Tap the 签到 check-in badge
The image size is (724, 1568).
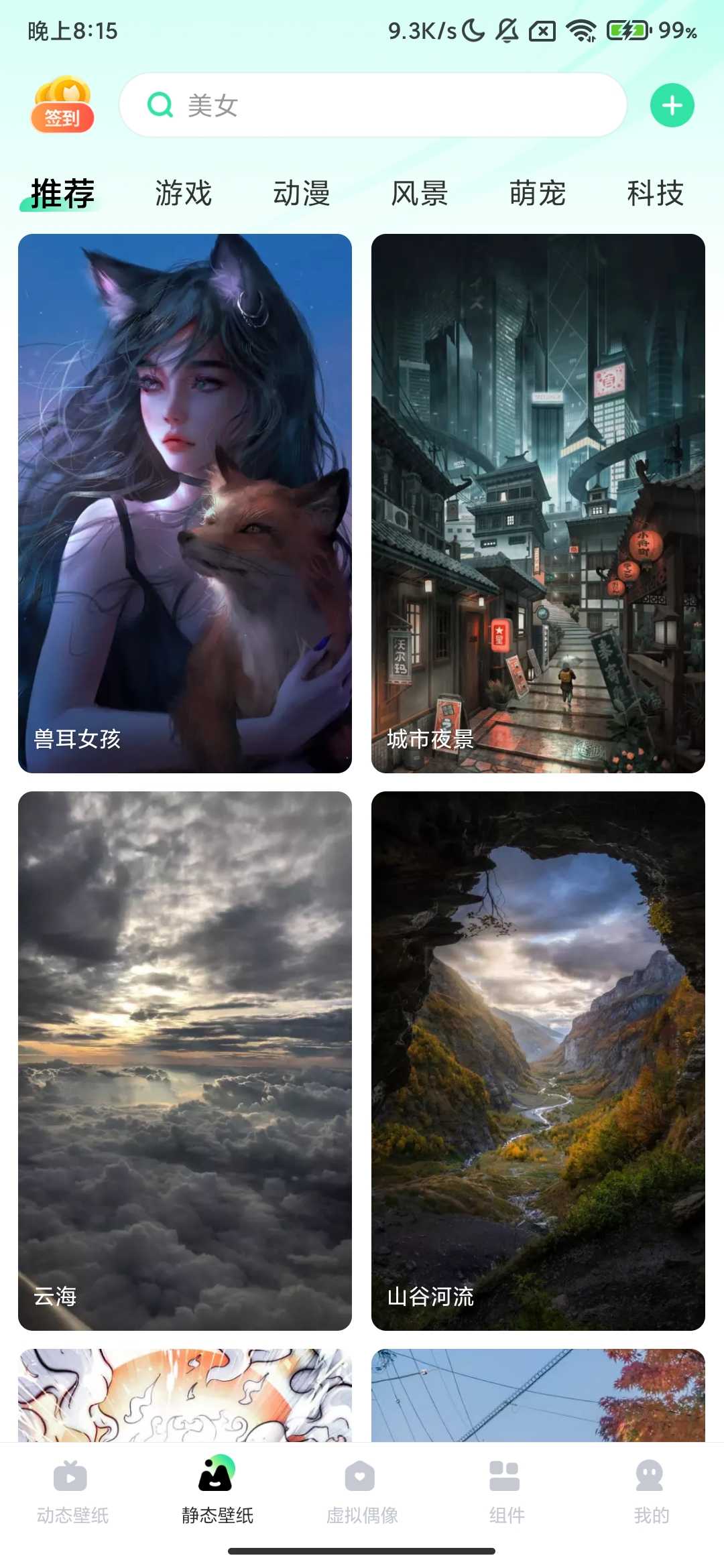coord(62,106)
